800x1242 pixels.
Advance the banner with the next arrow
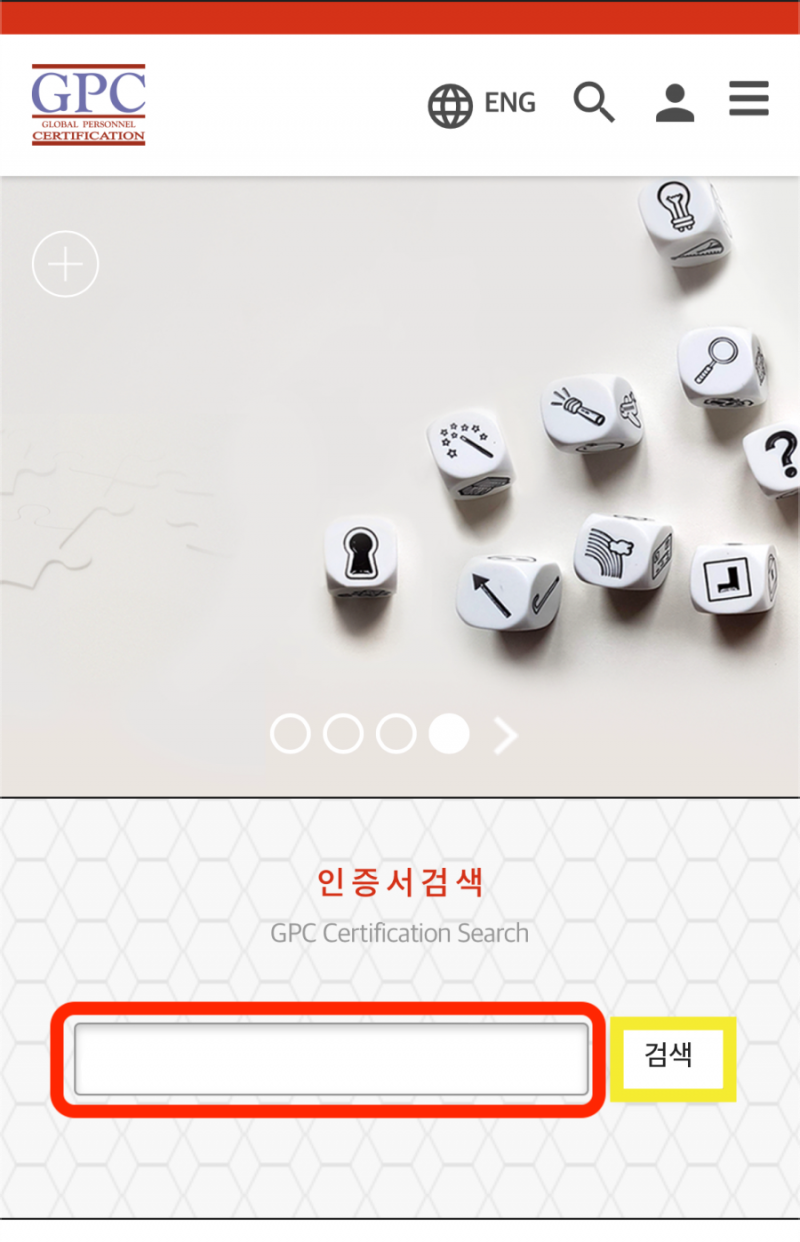pyautogui.click(x=506, y=736)
